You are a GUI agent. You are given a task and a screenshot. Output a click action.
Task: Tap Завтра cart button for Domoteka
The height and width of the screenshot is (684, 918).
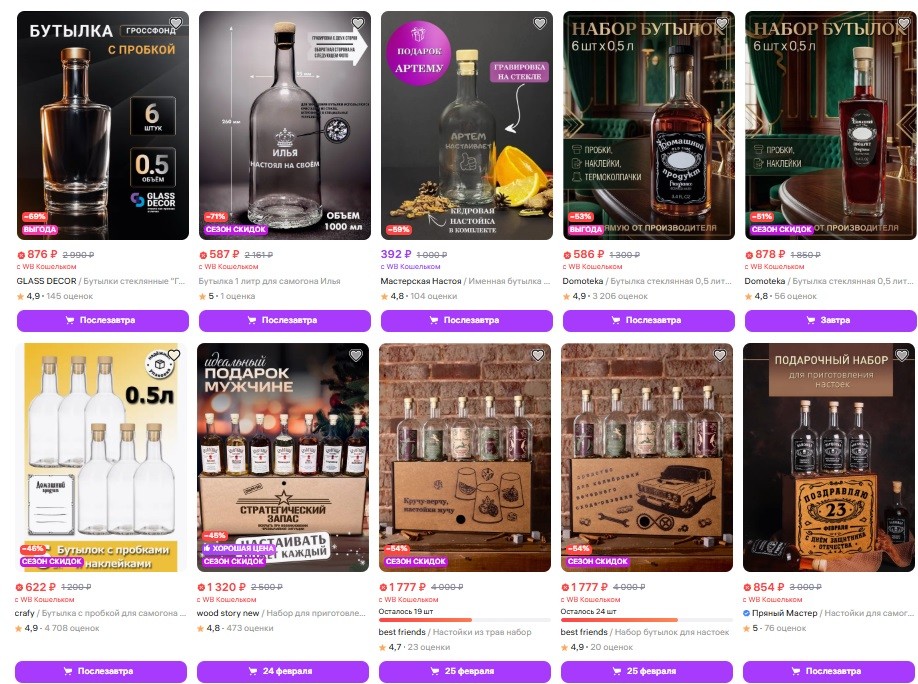(831, 321)
